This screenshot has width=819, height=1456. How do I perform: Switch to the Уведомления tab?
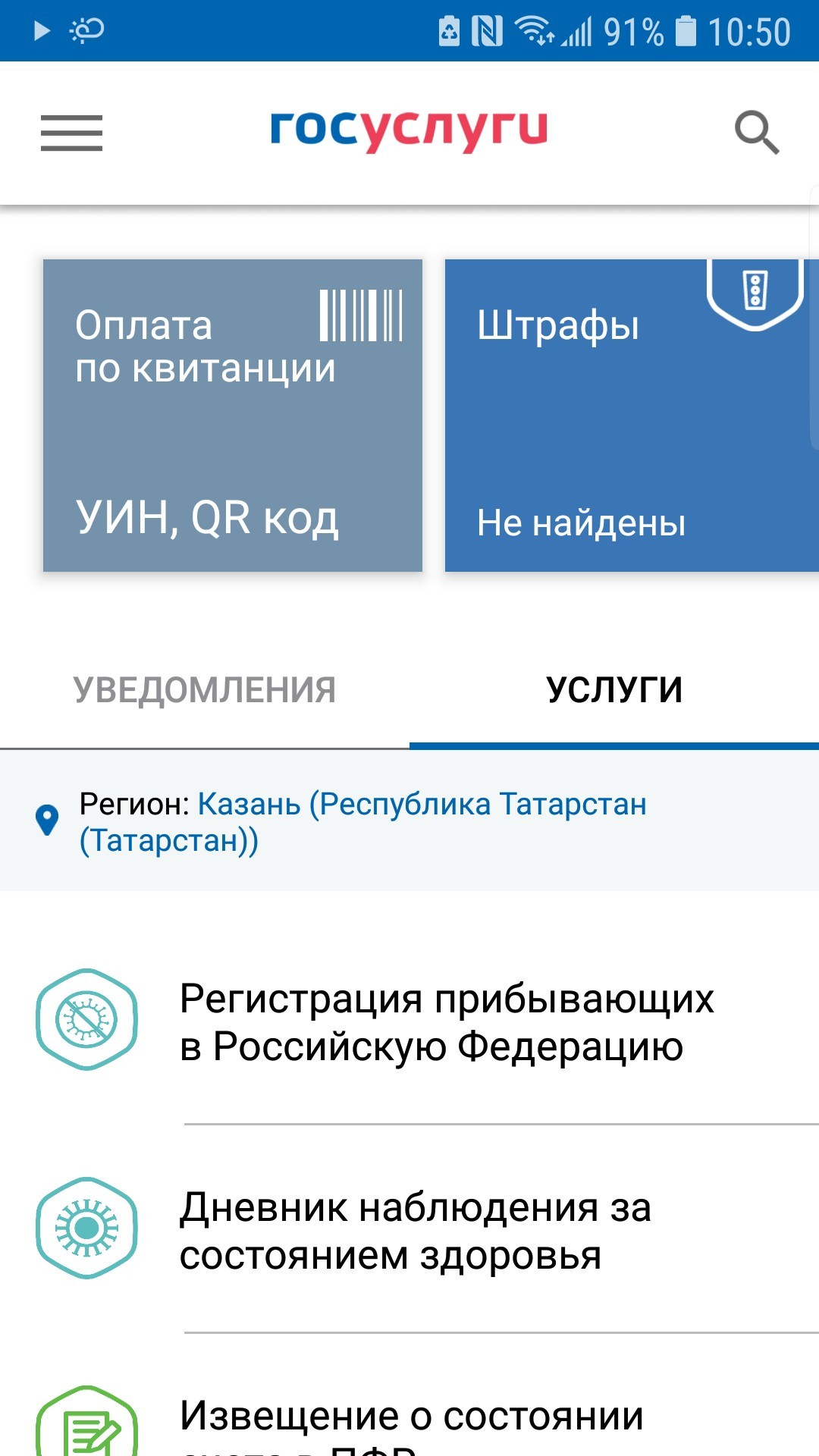point(205,690)
